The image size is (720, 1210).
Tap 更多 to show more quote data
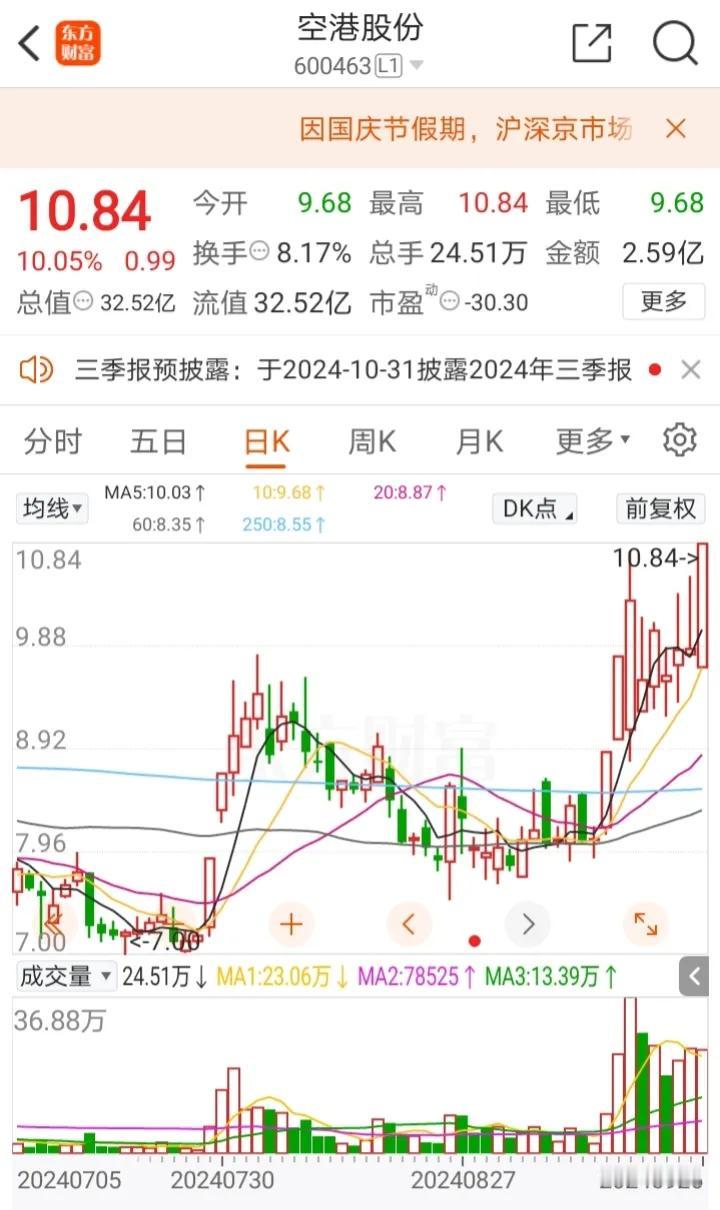[x=664, y=300]
